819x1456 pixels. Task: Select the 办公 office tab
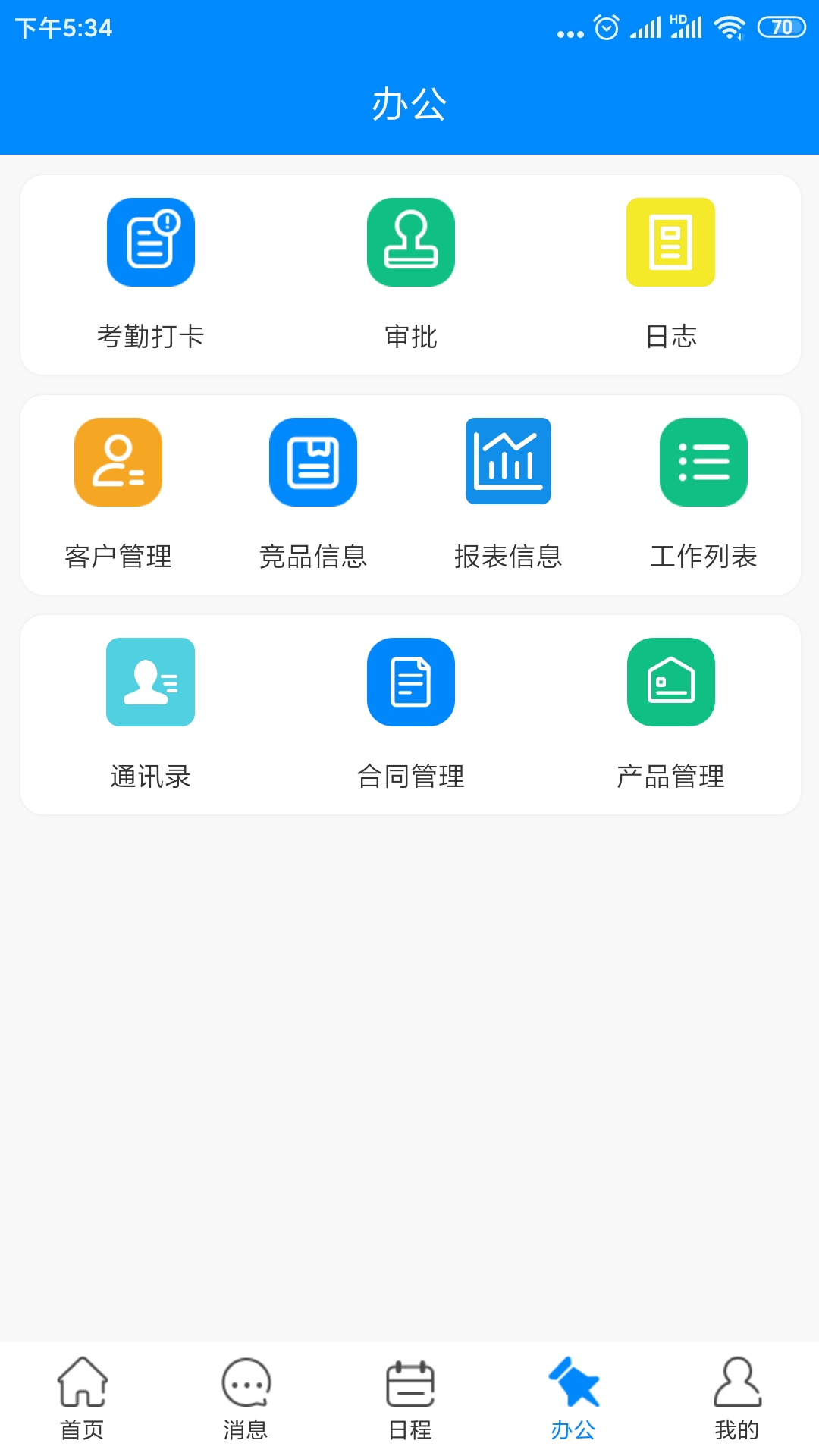tap(573, 1398)
